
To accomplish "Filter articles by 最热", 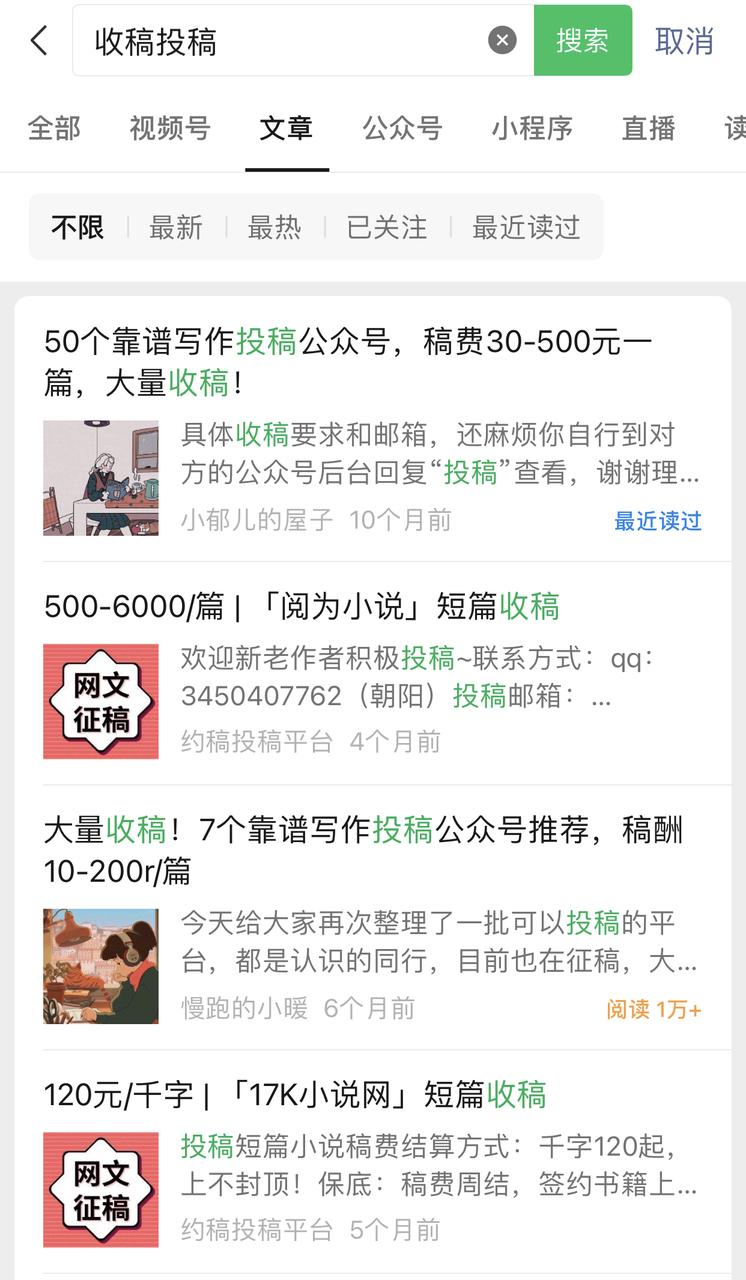I will 274,227.
